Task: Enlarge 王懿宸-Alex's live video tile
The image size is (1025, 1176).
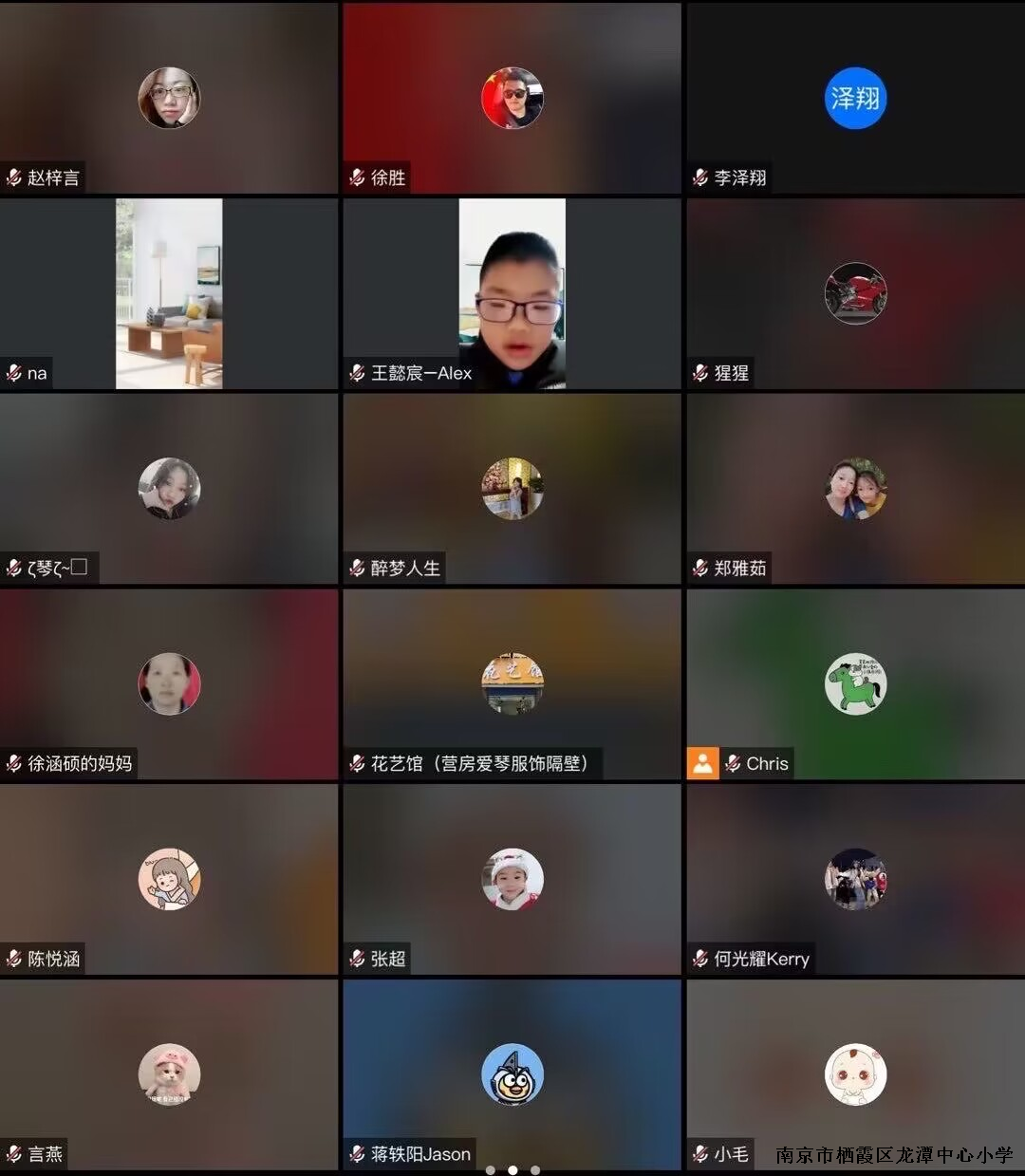Action: (512, 293)
